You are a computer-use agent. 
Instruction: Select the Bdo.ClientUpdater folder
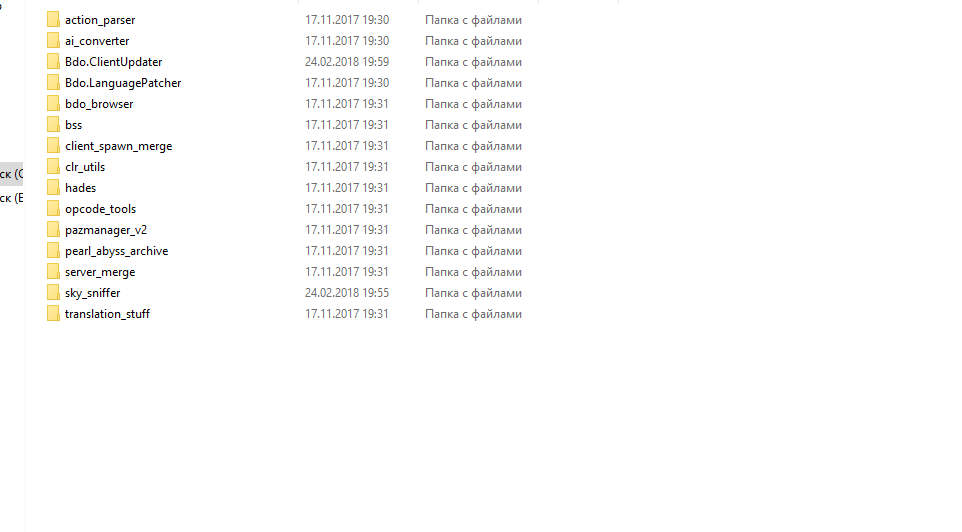113,62
